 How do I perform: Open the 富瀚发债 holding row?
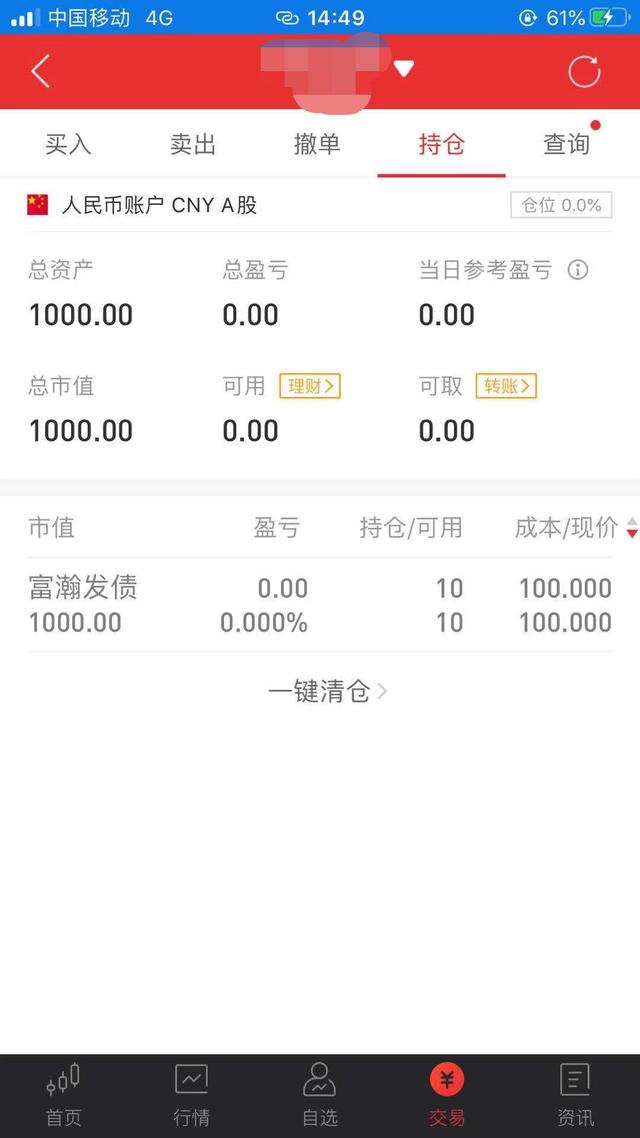[x=320, y=605]
